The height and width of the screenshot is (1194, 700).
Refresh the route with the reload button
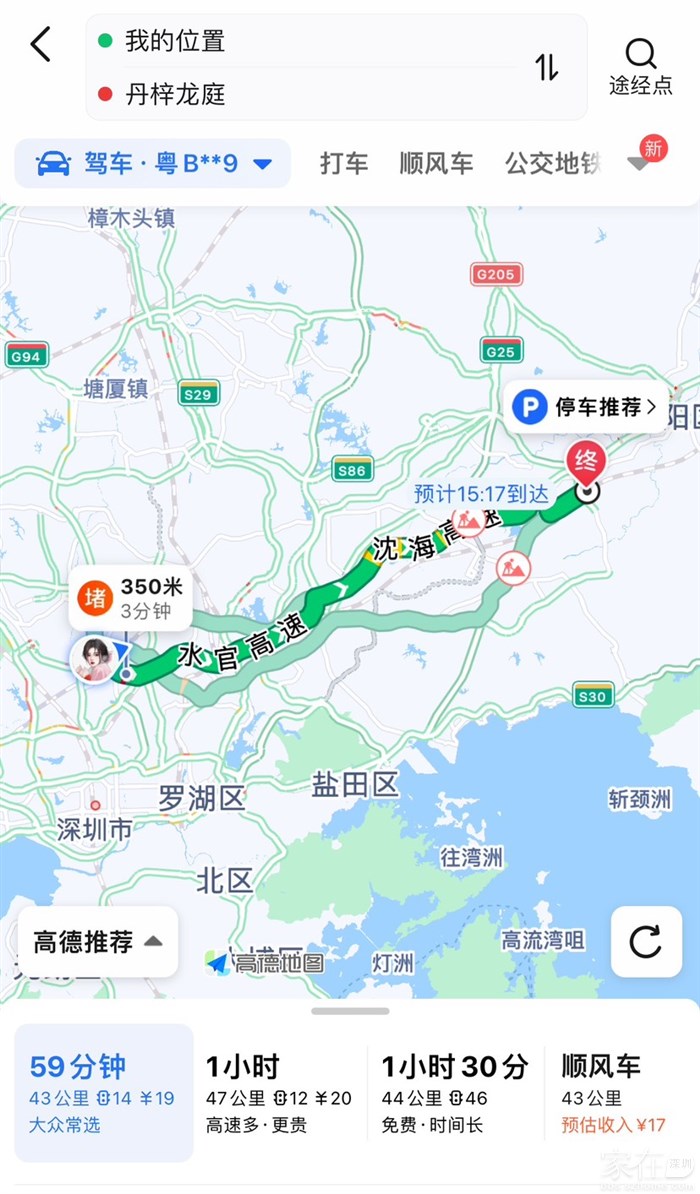coord(646,941)
